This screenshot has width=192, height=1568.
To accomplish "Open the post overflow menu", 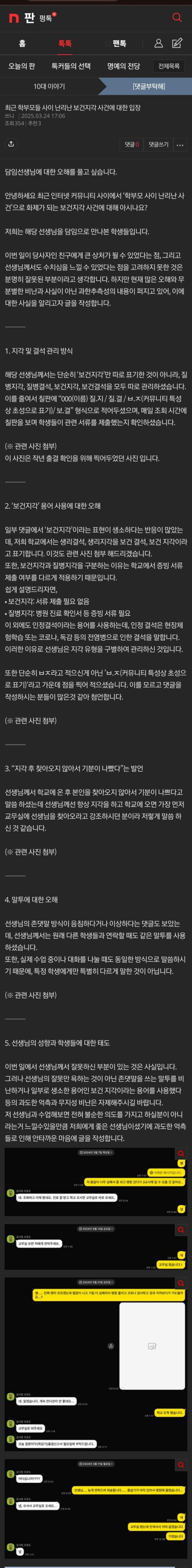I will coord(180,145).
